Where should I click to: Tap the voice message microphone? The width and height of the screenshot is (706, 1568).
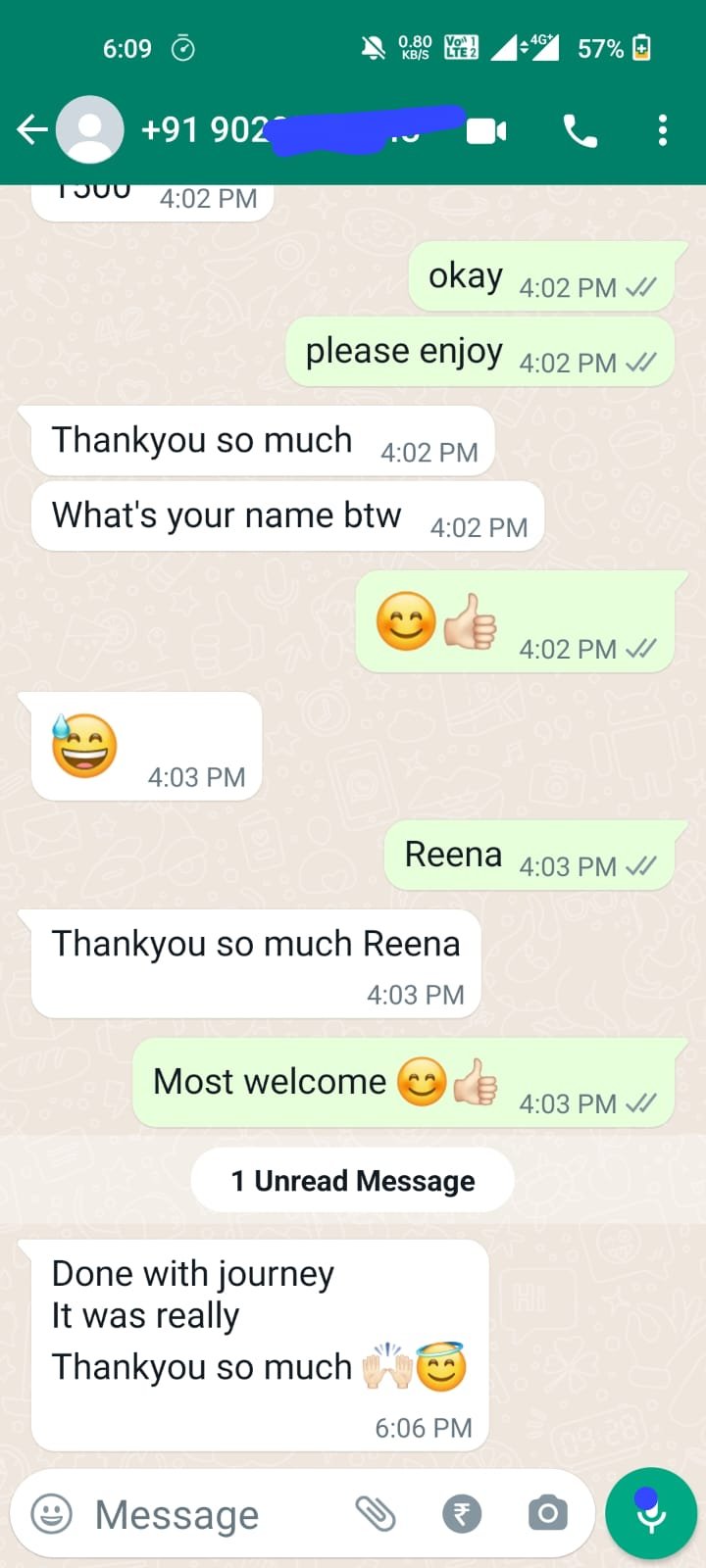[x=651, y=1513]
